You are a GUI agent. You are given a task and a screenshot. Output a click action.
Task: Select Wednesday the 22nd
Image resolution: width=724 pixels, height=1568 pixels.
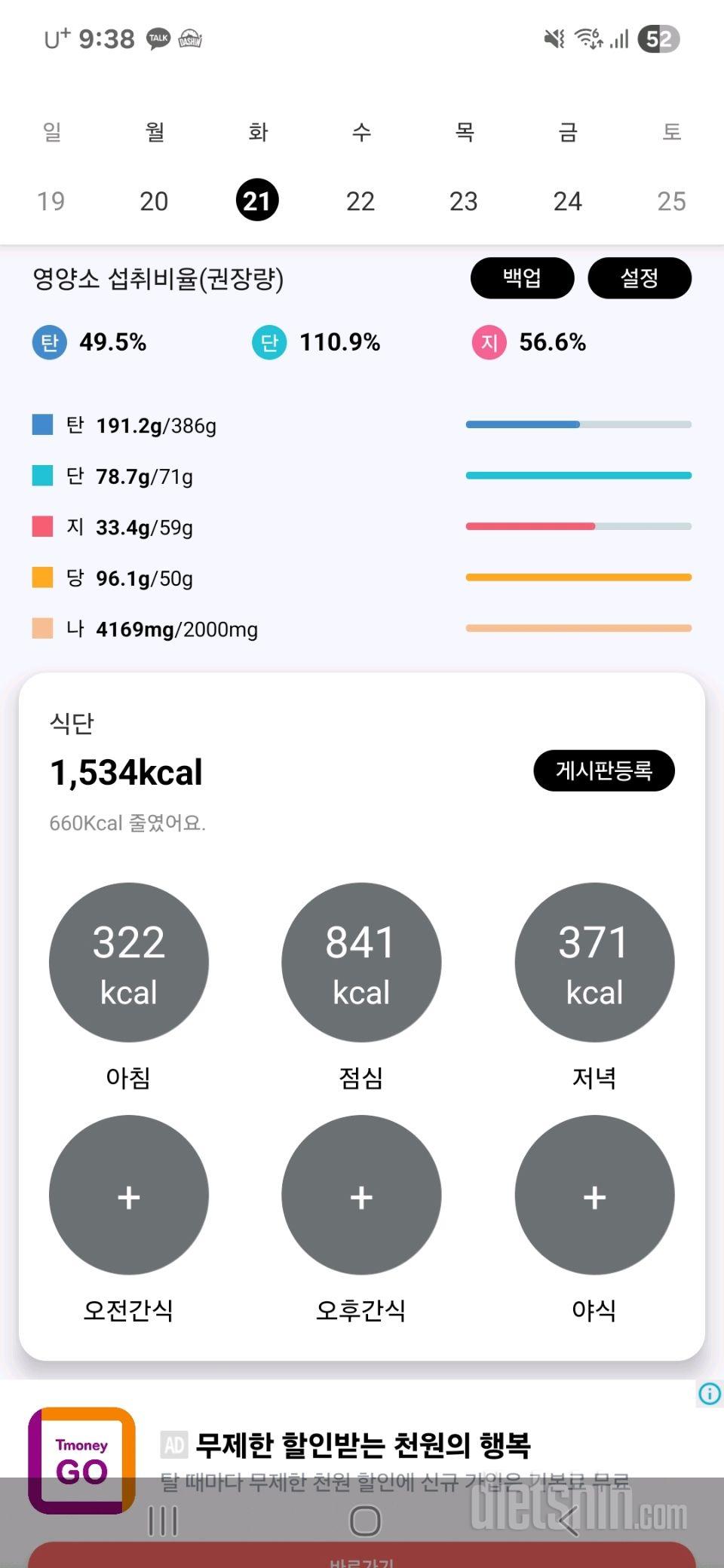point(360,201)
